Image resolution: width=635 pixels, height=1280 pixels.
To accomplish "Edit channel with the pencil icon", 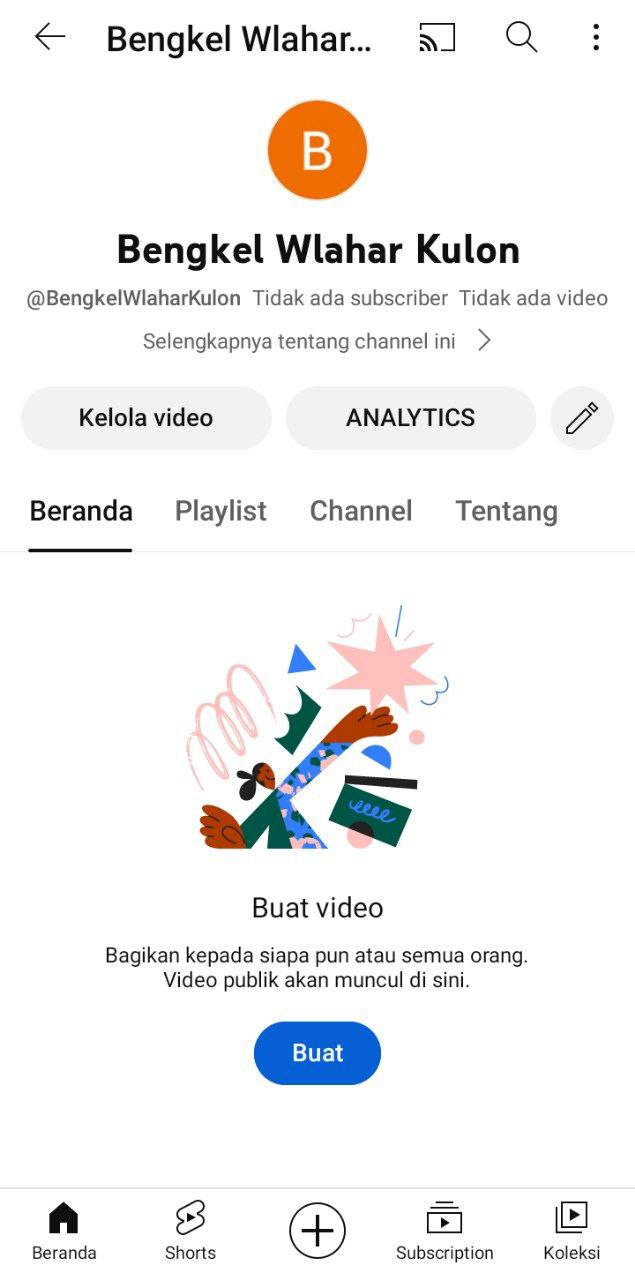I will coord(582,418).
